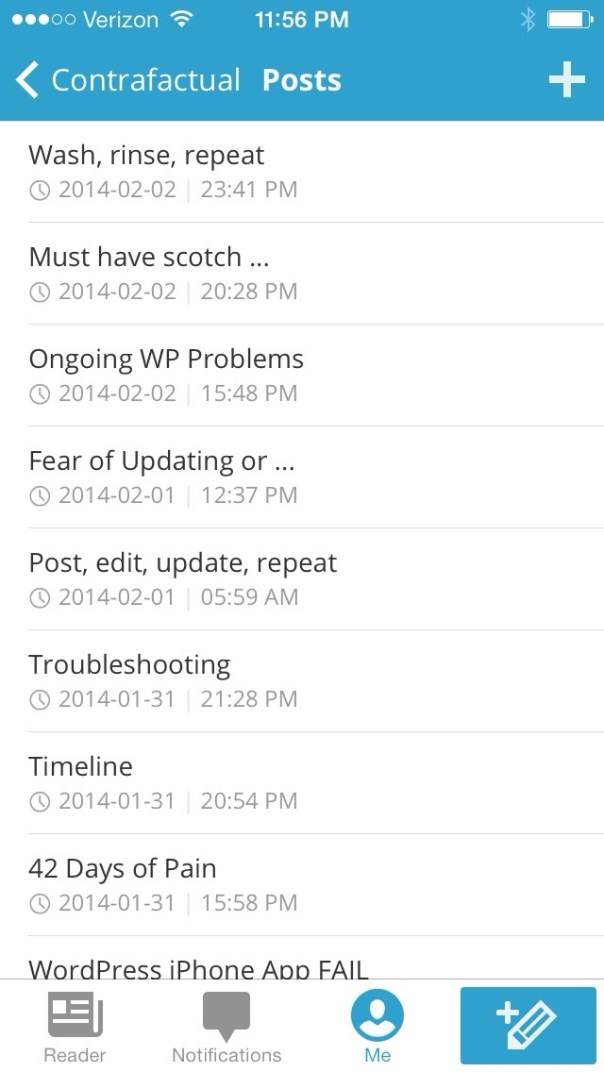Open the Troubleshooting post
The height and width of the screenshot is (1072, 604).
[300, 681]
